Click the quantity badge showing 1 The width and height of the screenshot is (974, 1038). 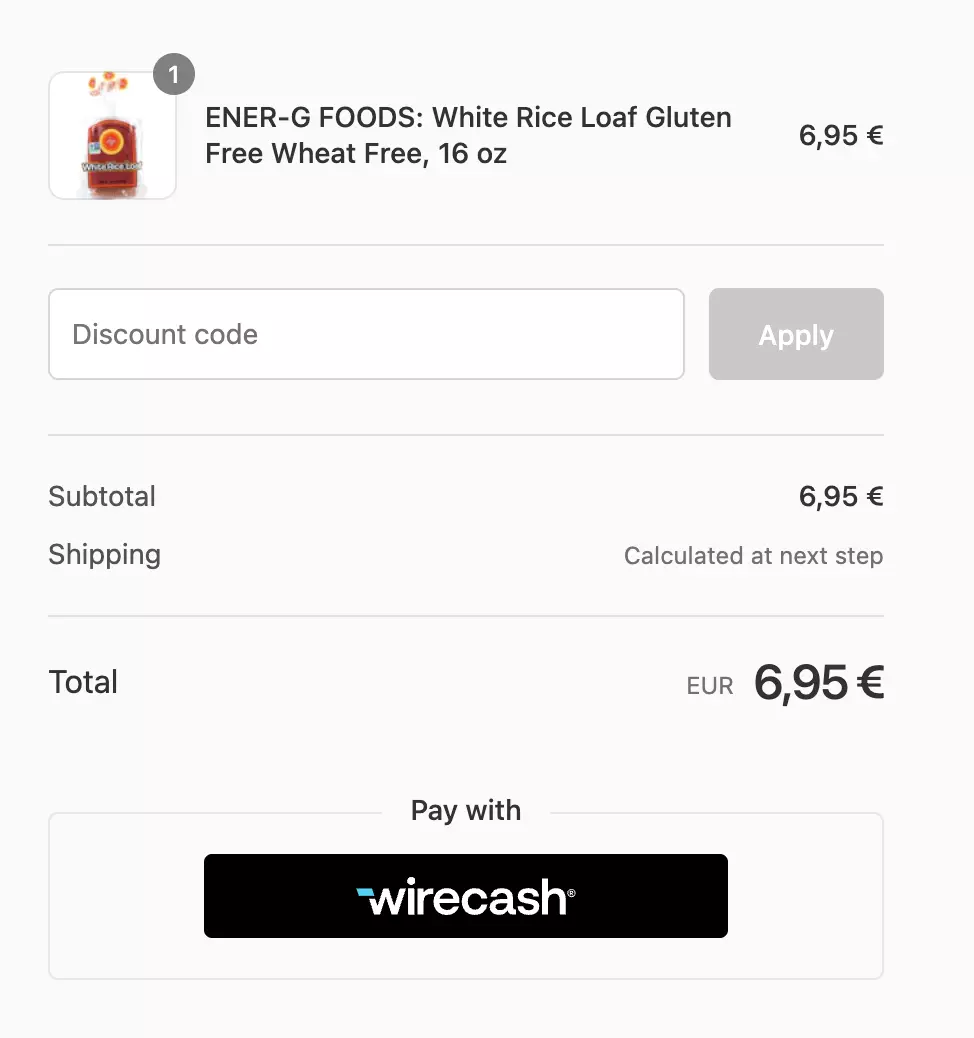tap(174, 73)
